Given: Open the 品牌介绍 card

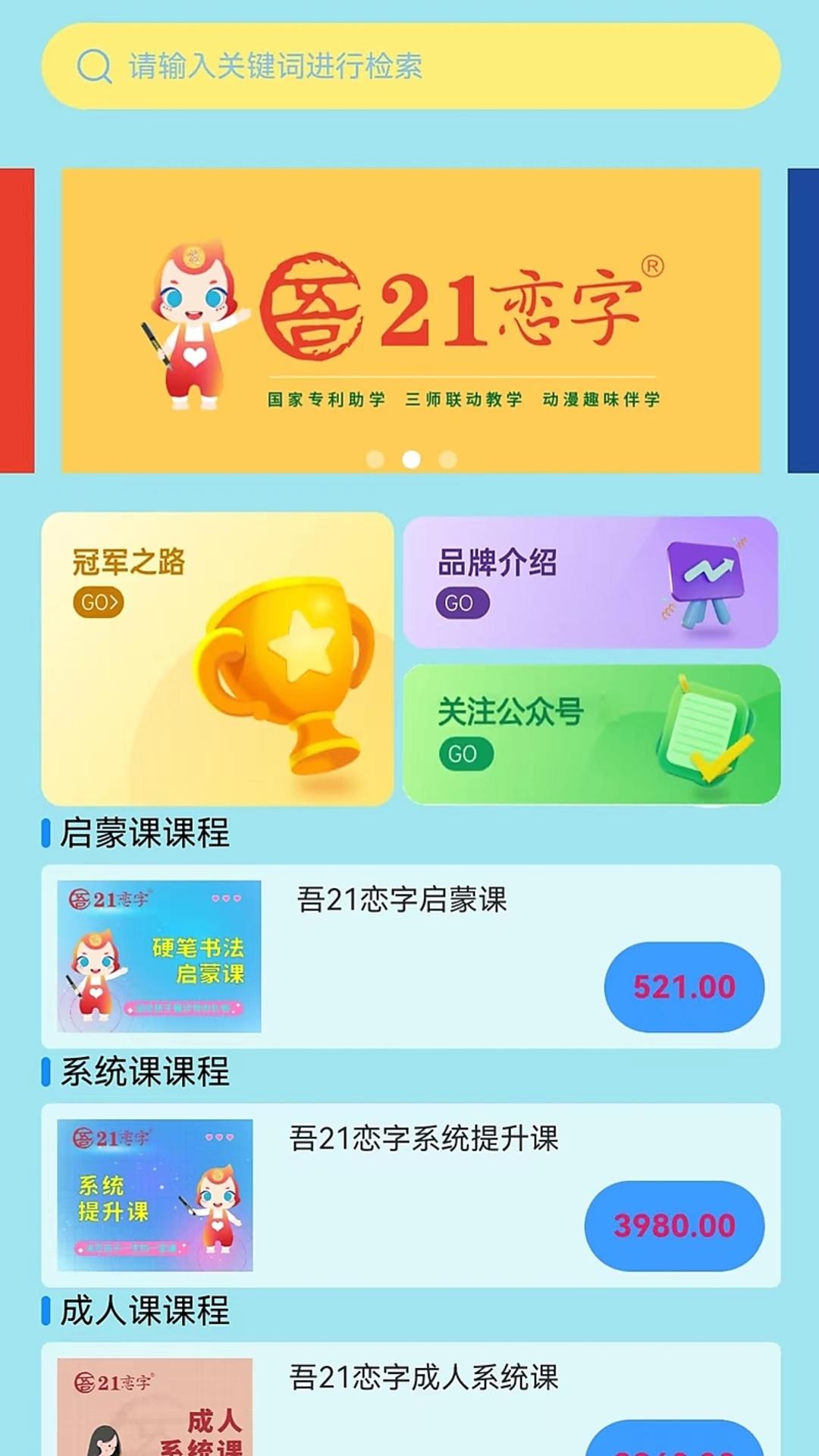Looking at the screenshot, I should pos(590,582).
